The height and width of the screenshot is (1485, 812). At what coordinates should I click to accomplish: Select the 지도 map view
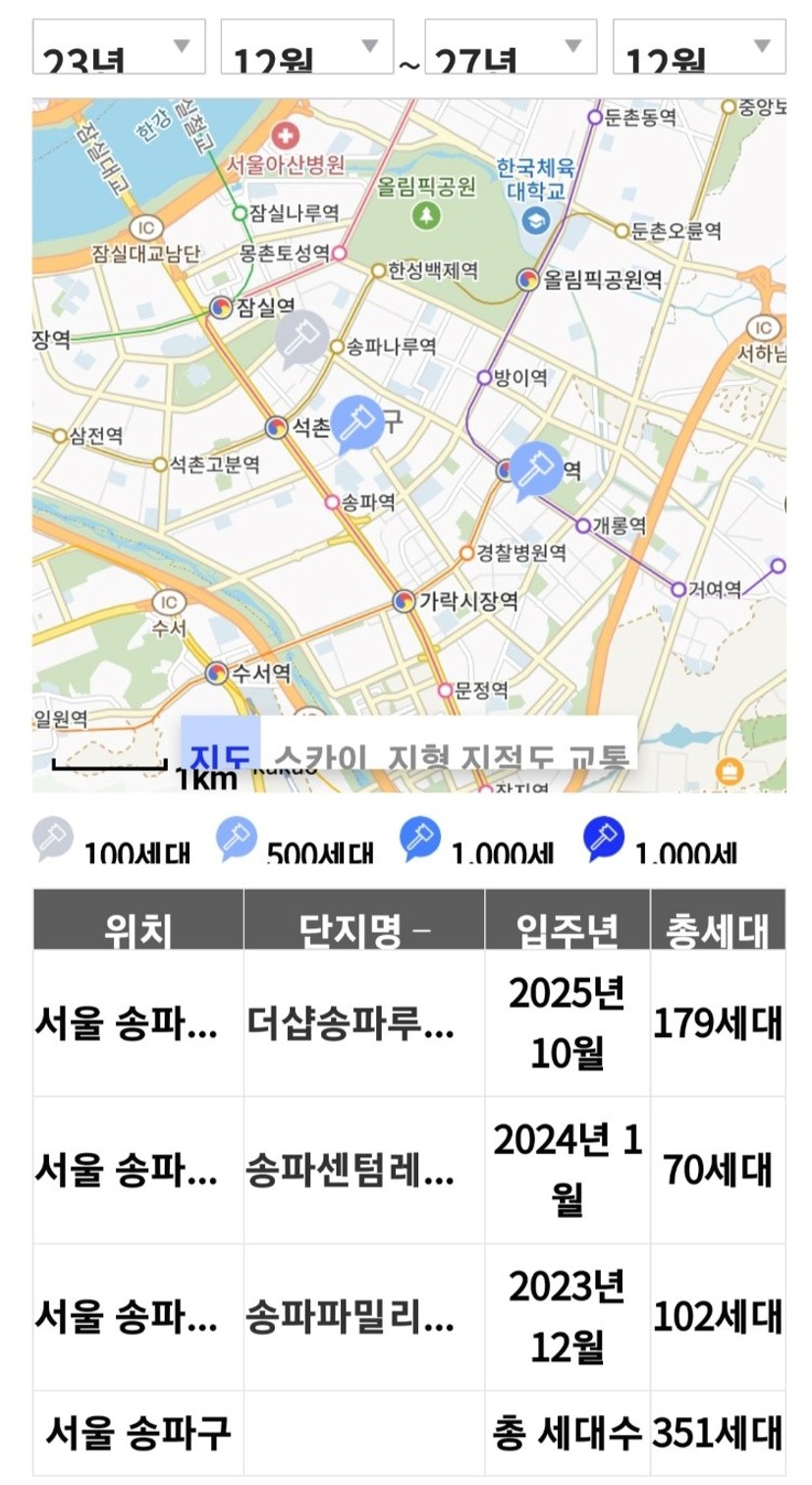pyautogui.click(x=220, y=754)
